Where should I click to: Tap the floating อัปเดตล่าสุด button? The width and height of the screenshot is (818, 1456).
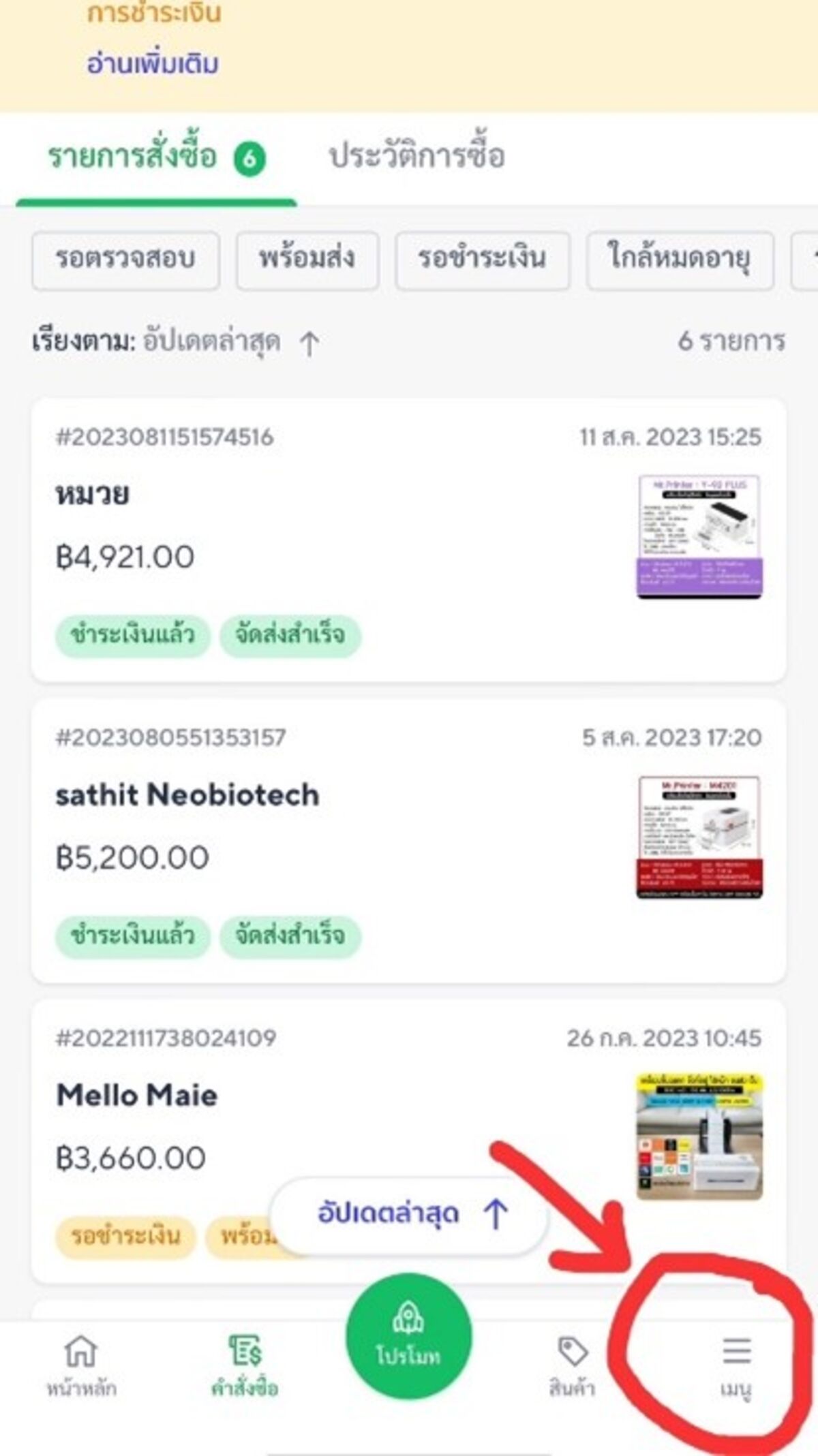pos(409,1214)
